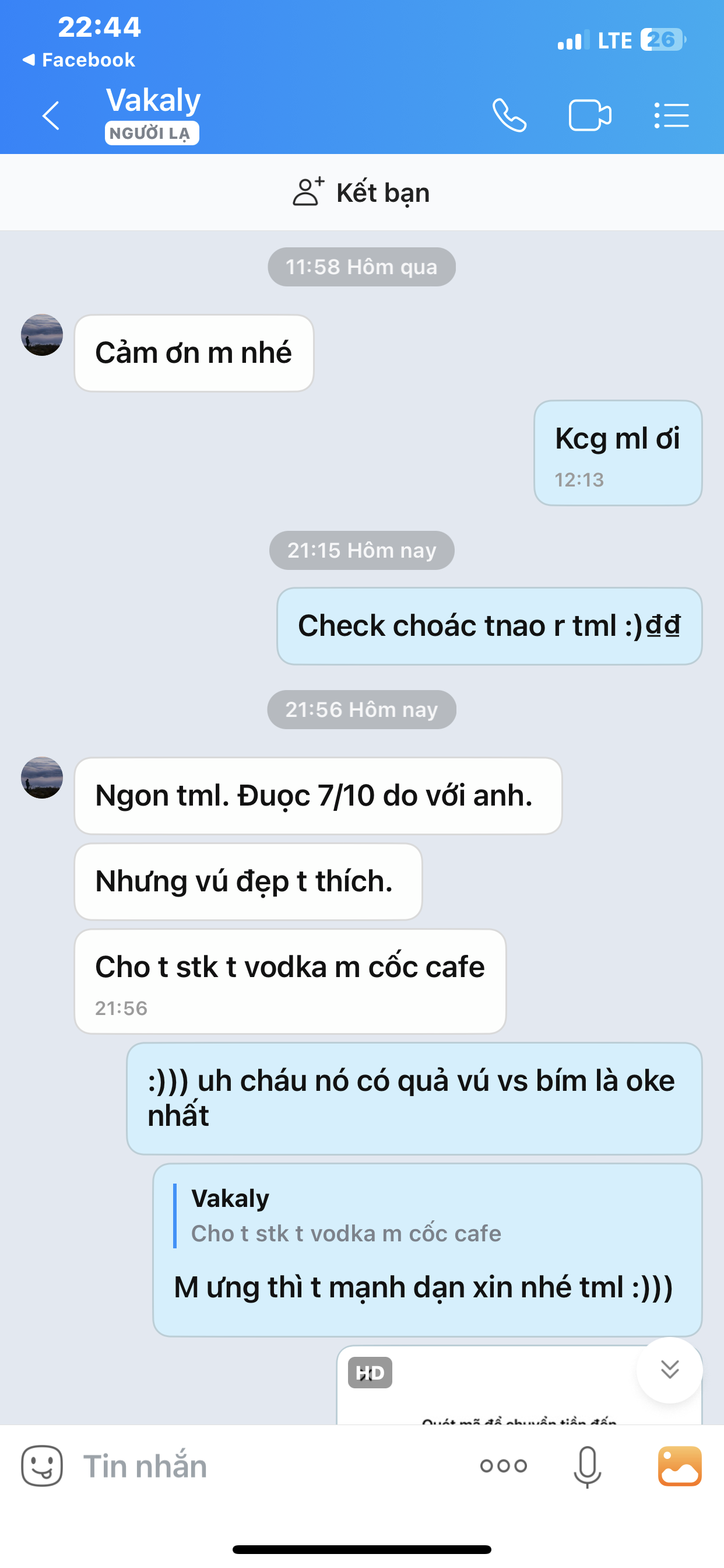
Task: Go back to the chat list
Action: [51, 115]
